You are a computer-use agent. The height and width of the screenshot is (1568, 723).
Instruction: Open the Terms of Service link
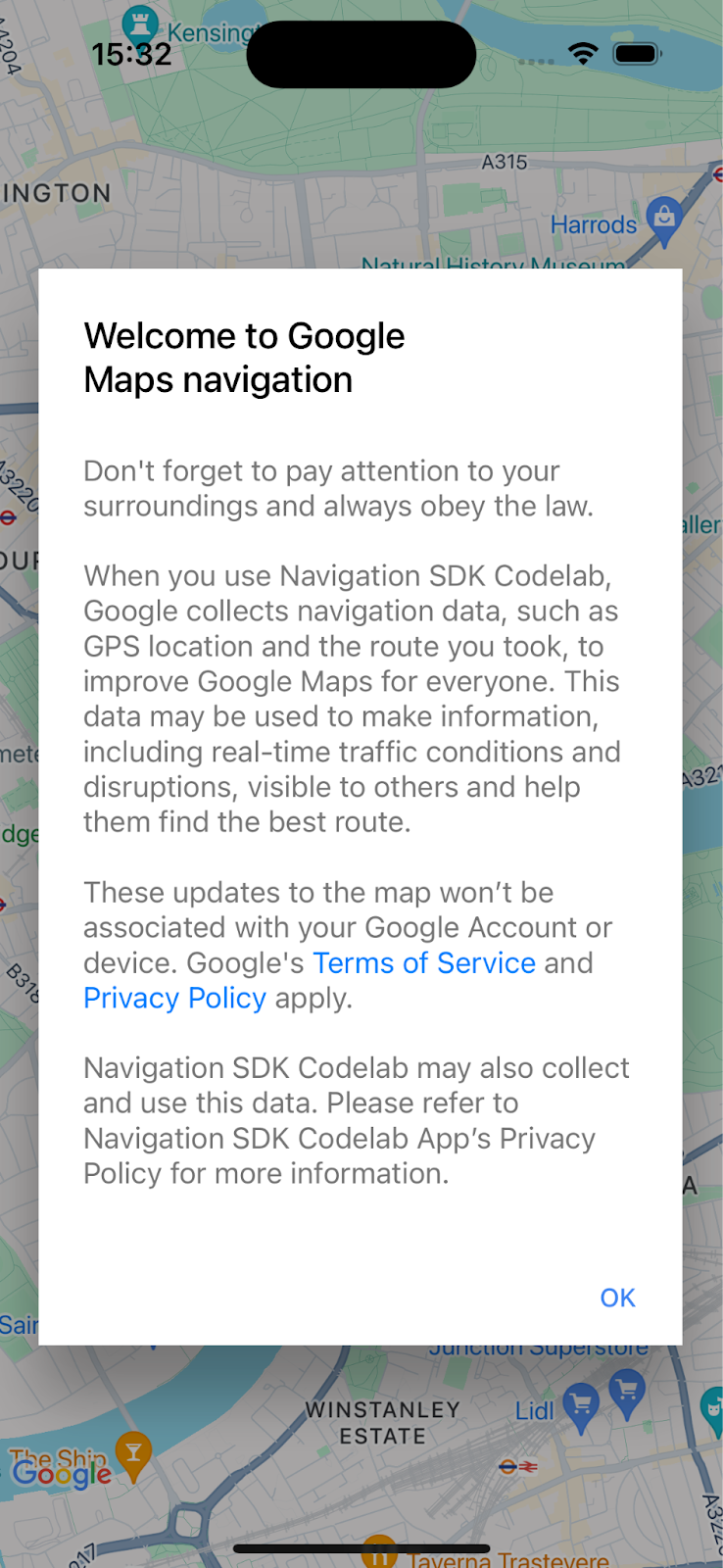pyautogui.click(x=424, y=962)
